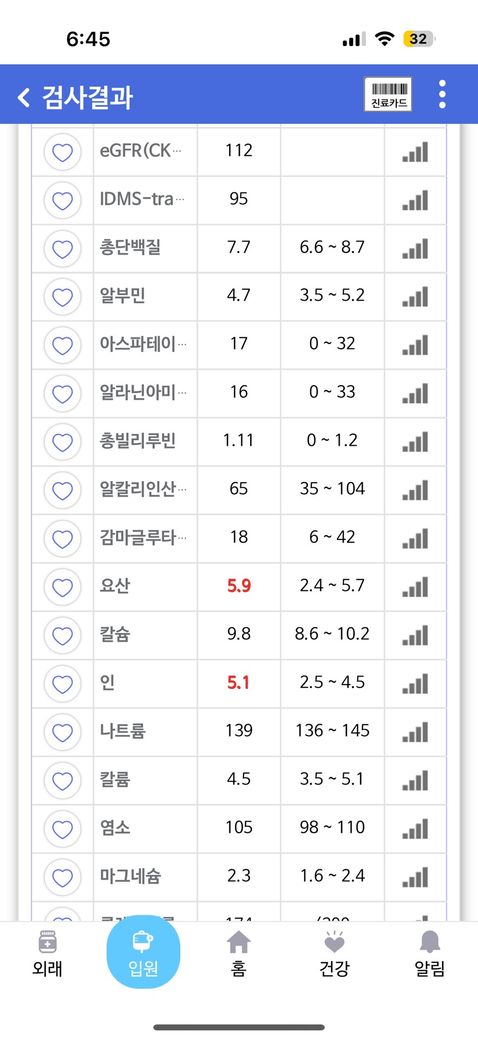This screenshot has width=478, height=1040.
Task: Favorite the 마그네슘 result
Action: (x=62, y=878)
